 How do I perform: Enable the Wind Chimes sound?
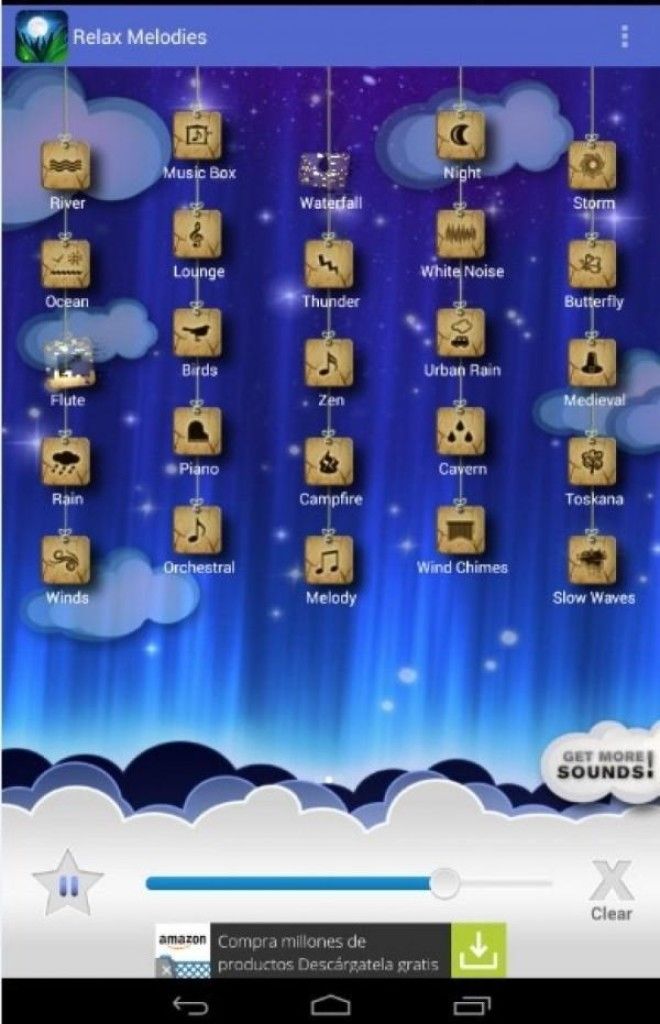pos(461,530)
